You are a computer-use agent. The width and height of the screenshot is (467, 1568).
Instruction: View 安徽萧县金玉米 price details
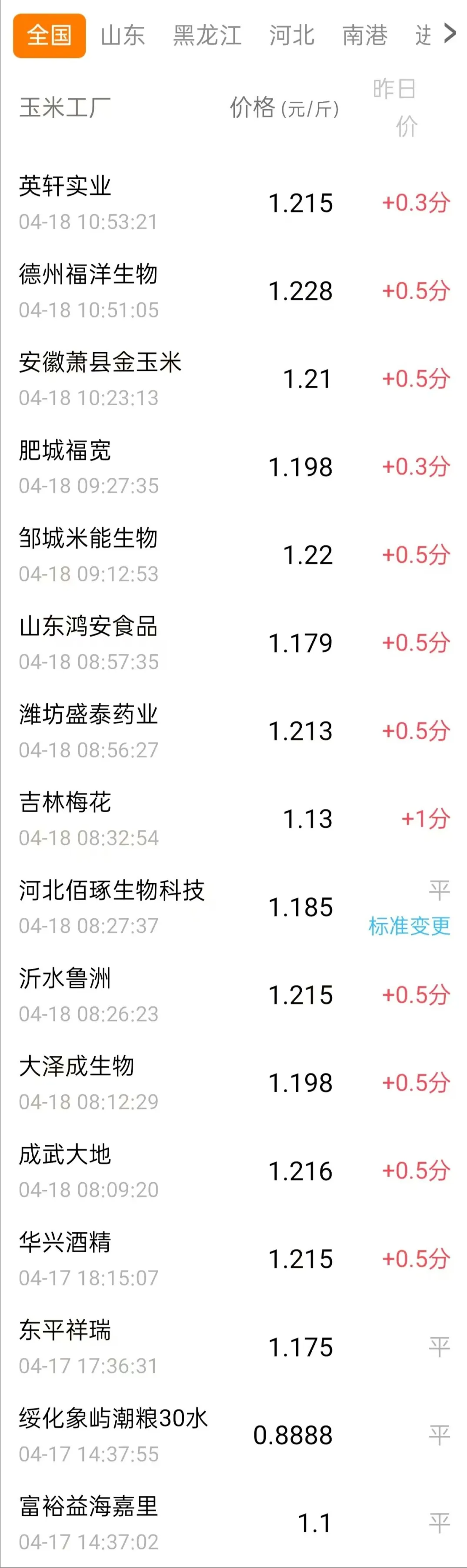coord(233,379)
